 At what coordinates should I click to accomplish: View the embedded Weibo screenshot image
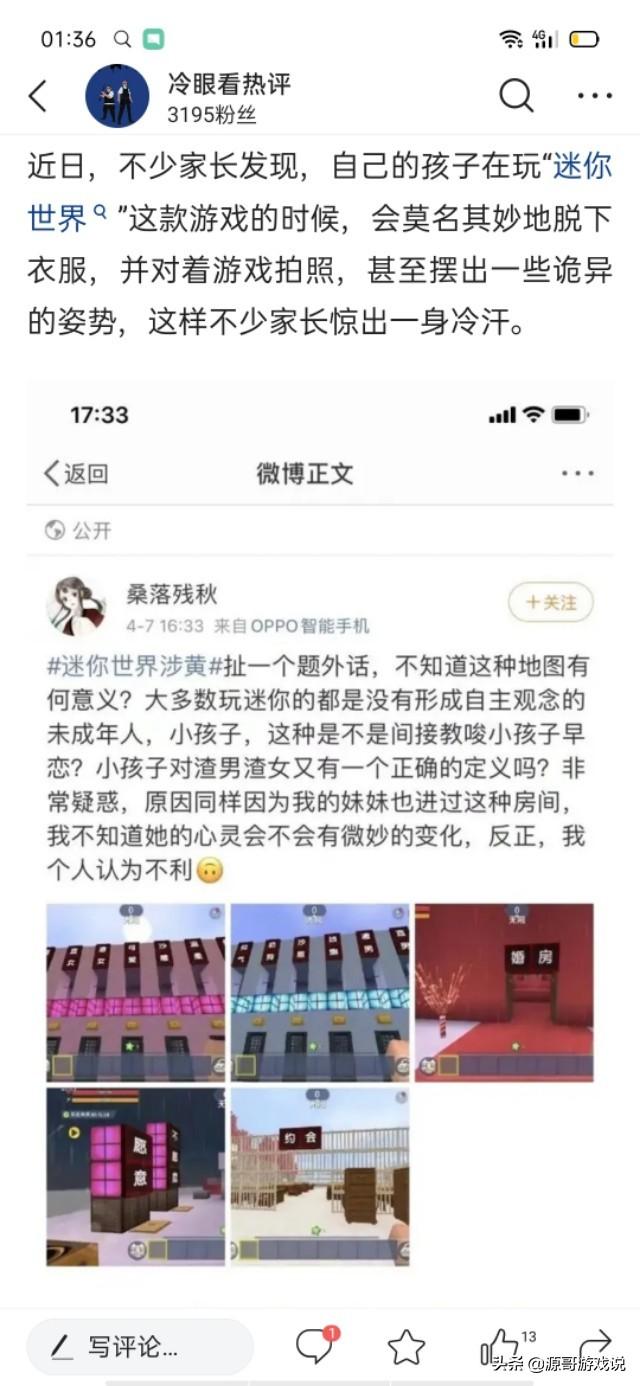319,828
